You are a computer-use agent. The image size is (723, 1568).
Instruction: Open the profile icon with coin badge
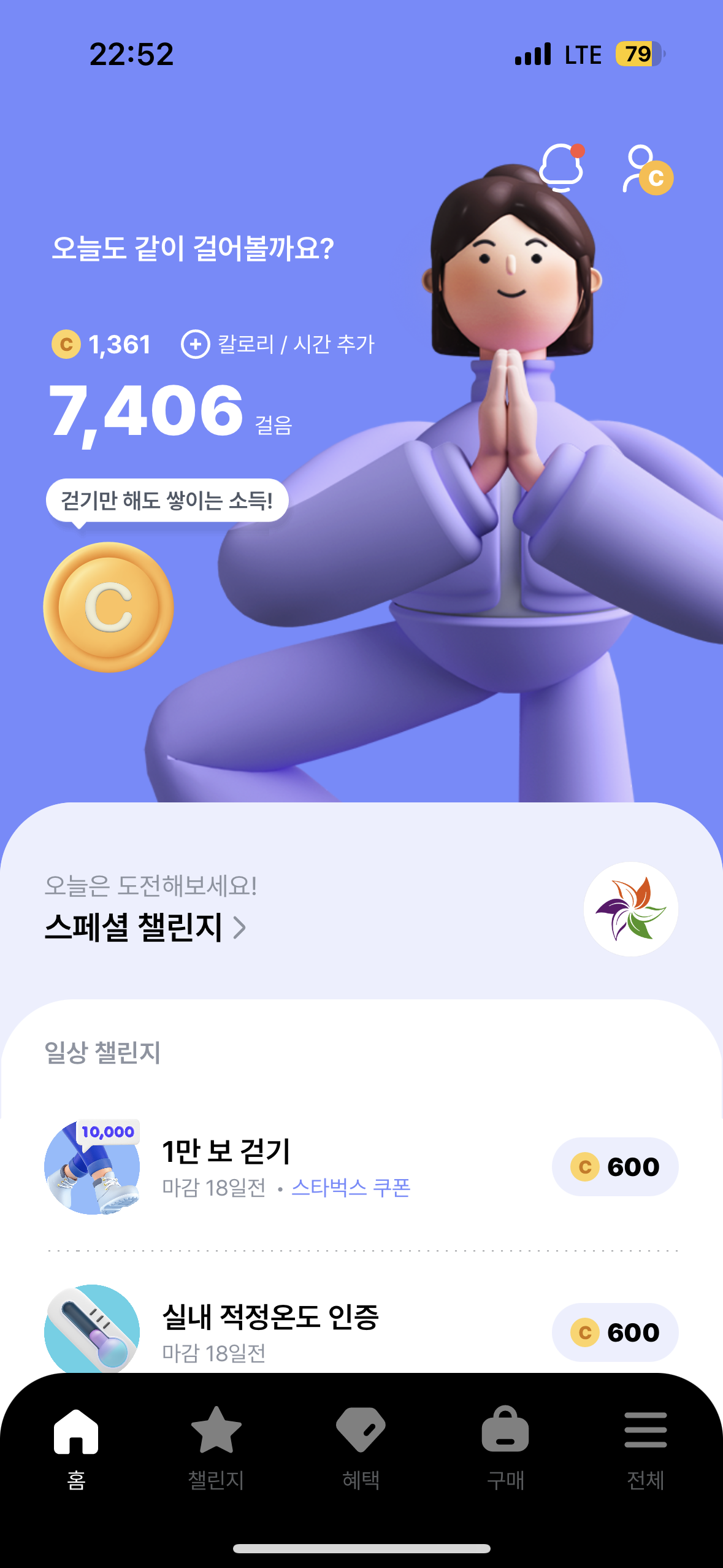[648, 170]
